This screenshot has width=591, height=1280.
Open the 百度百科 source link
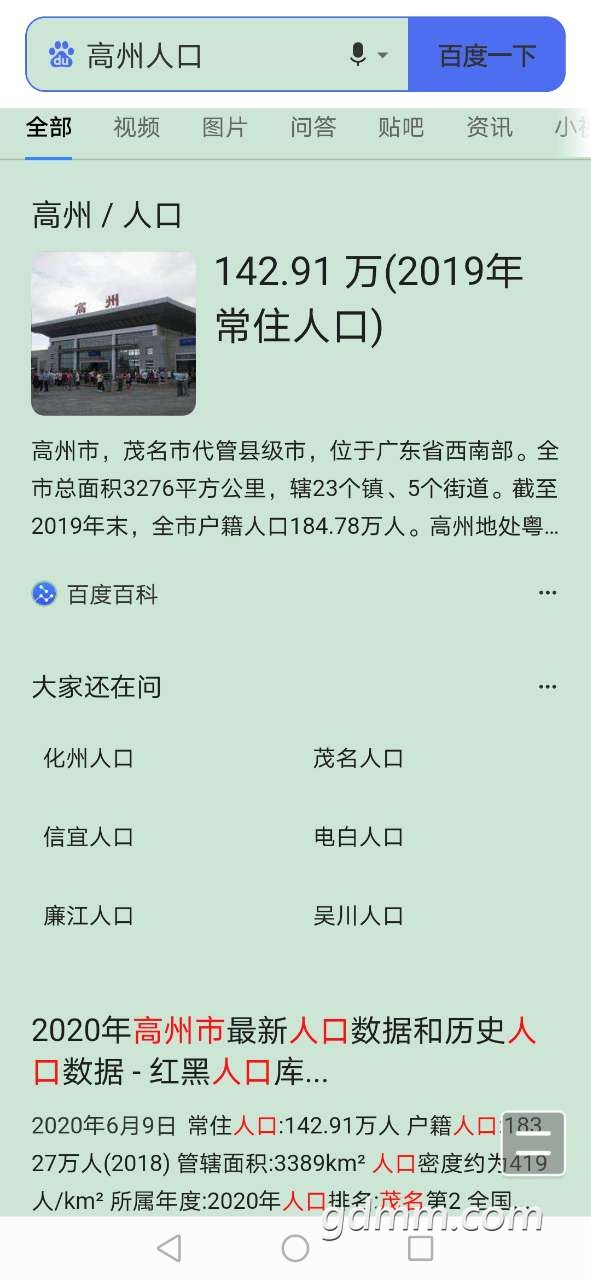(x=95, y=594)
